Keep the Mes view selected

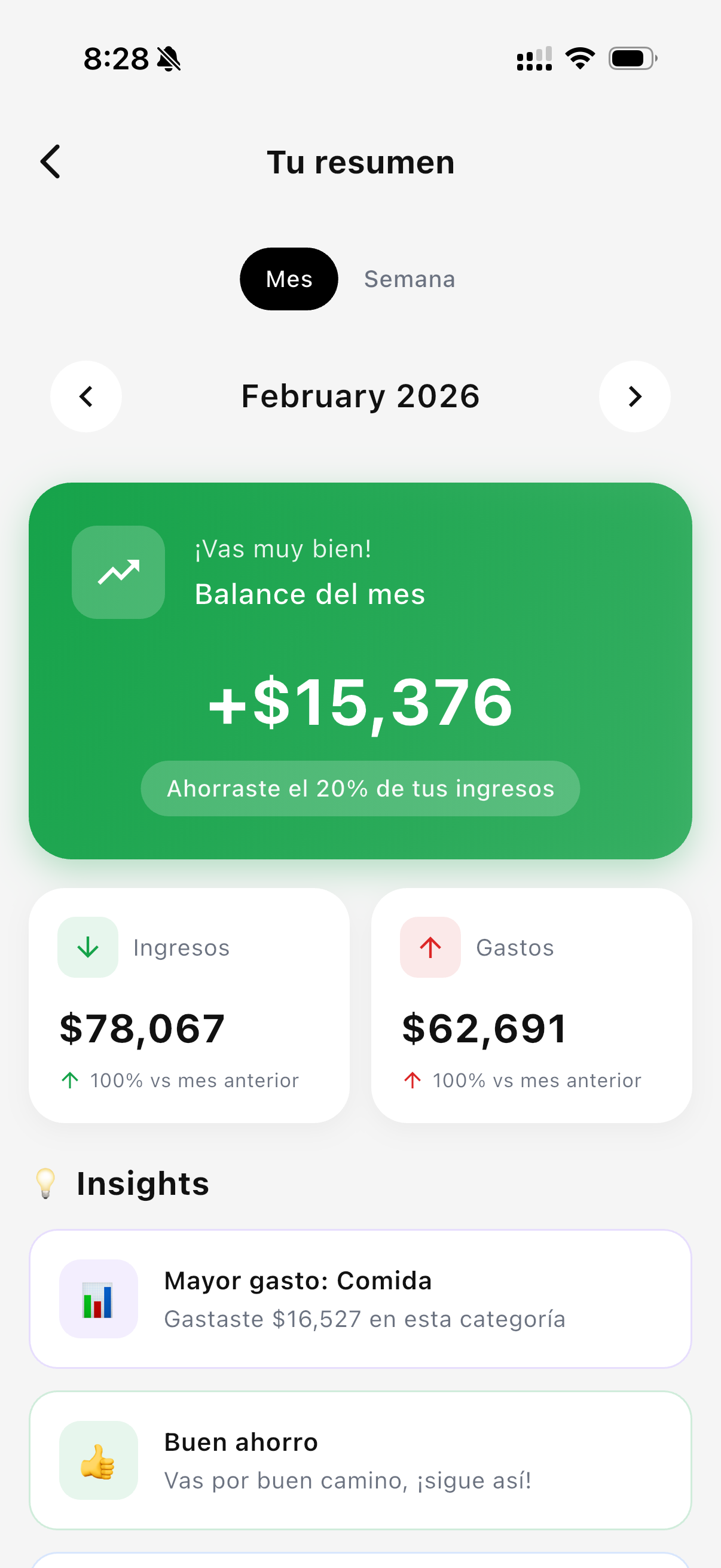[288, 279]
